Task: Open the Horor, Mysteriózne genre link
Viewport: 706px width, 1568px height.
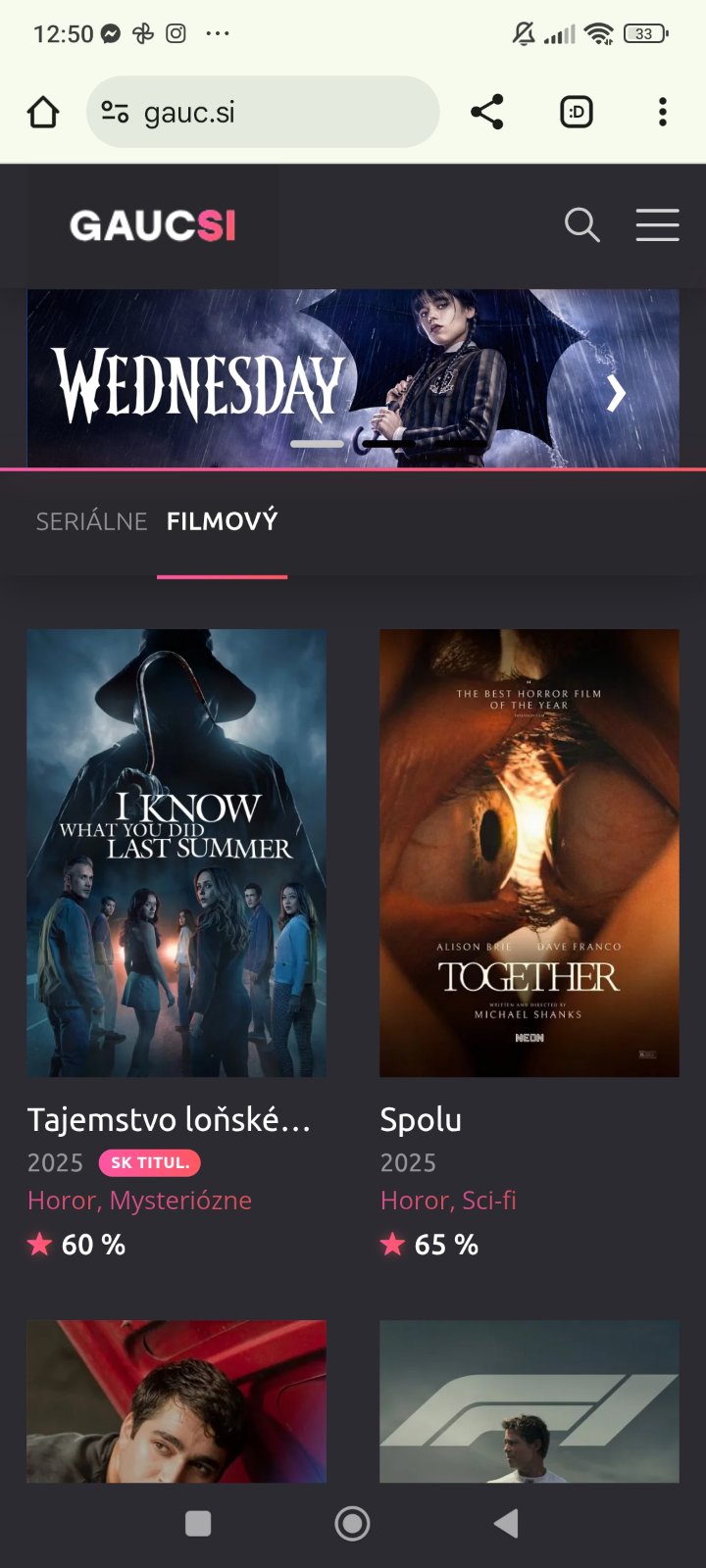Action: point(139,1200)
